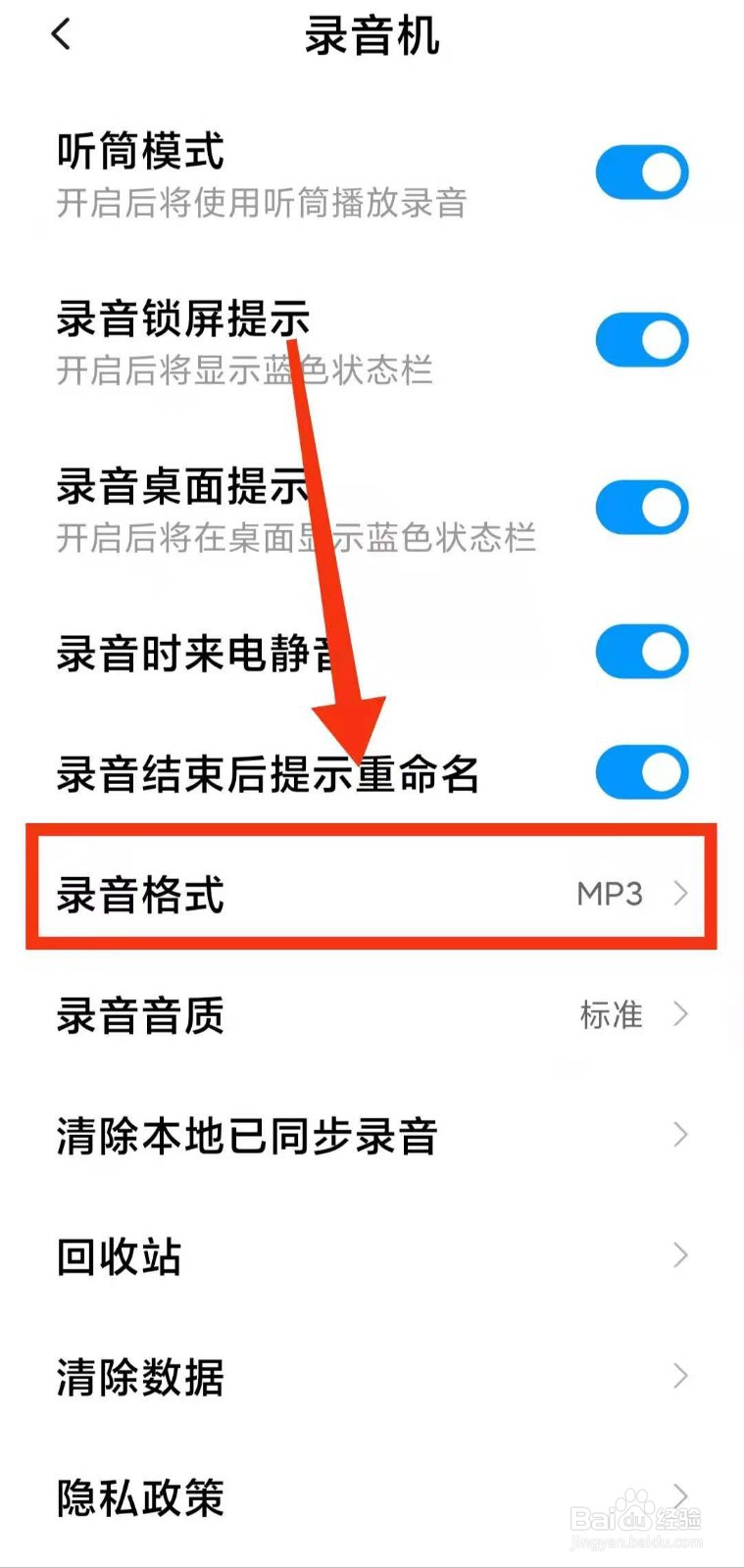Toggle 录音时来电静音 mute calls while recording
This screenshot has width=744, height=1568.
pos(642,651)
